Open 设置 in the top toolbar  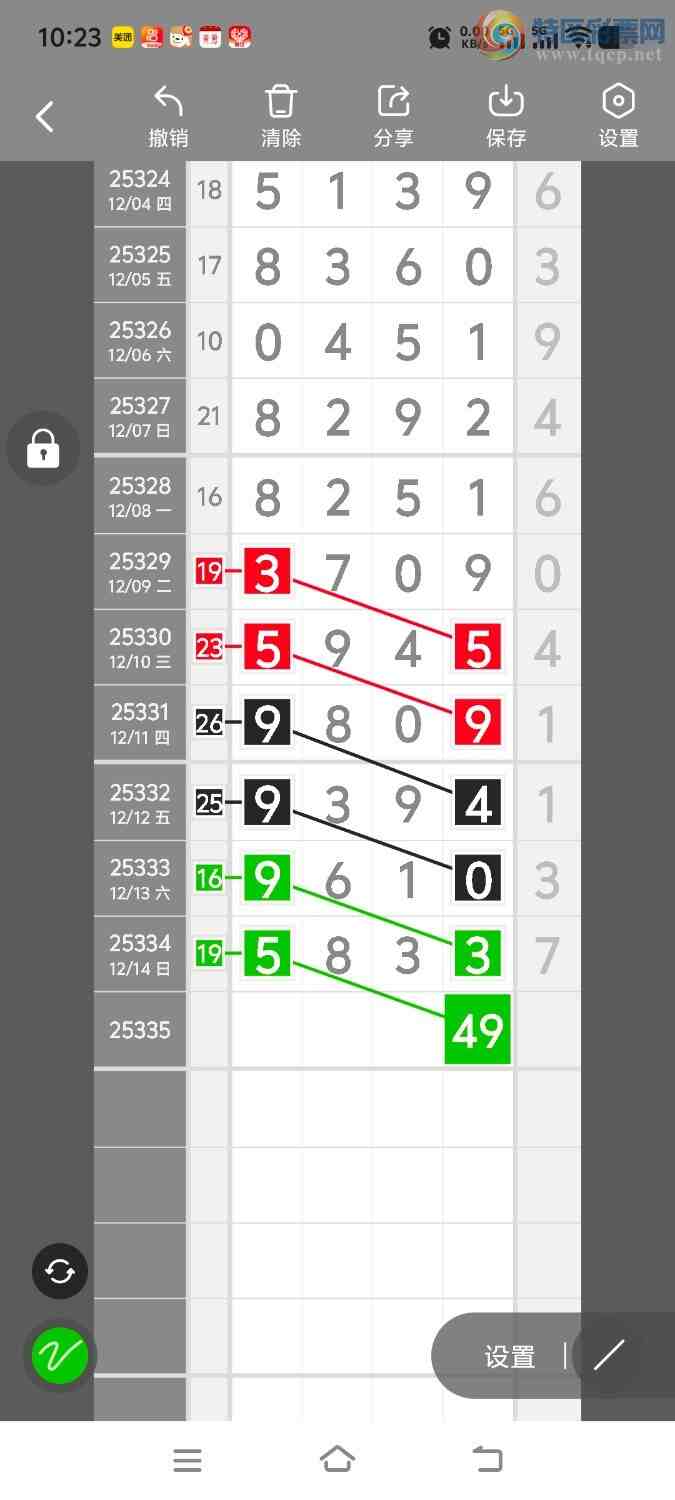[618, 117]
